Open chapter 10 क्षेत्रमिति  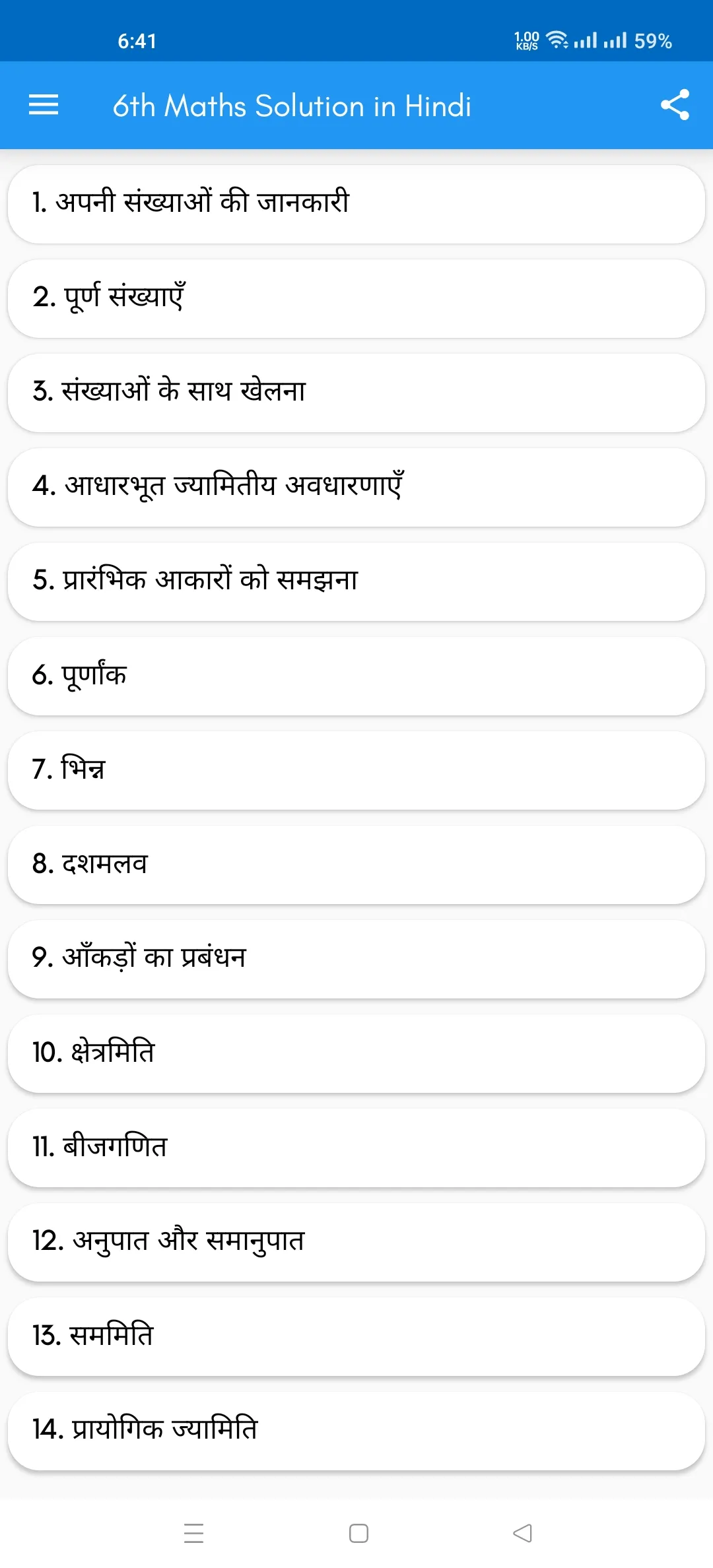click(356, 1053)
